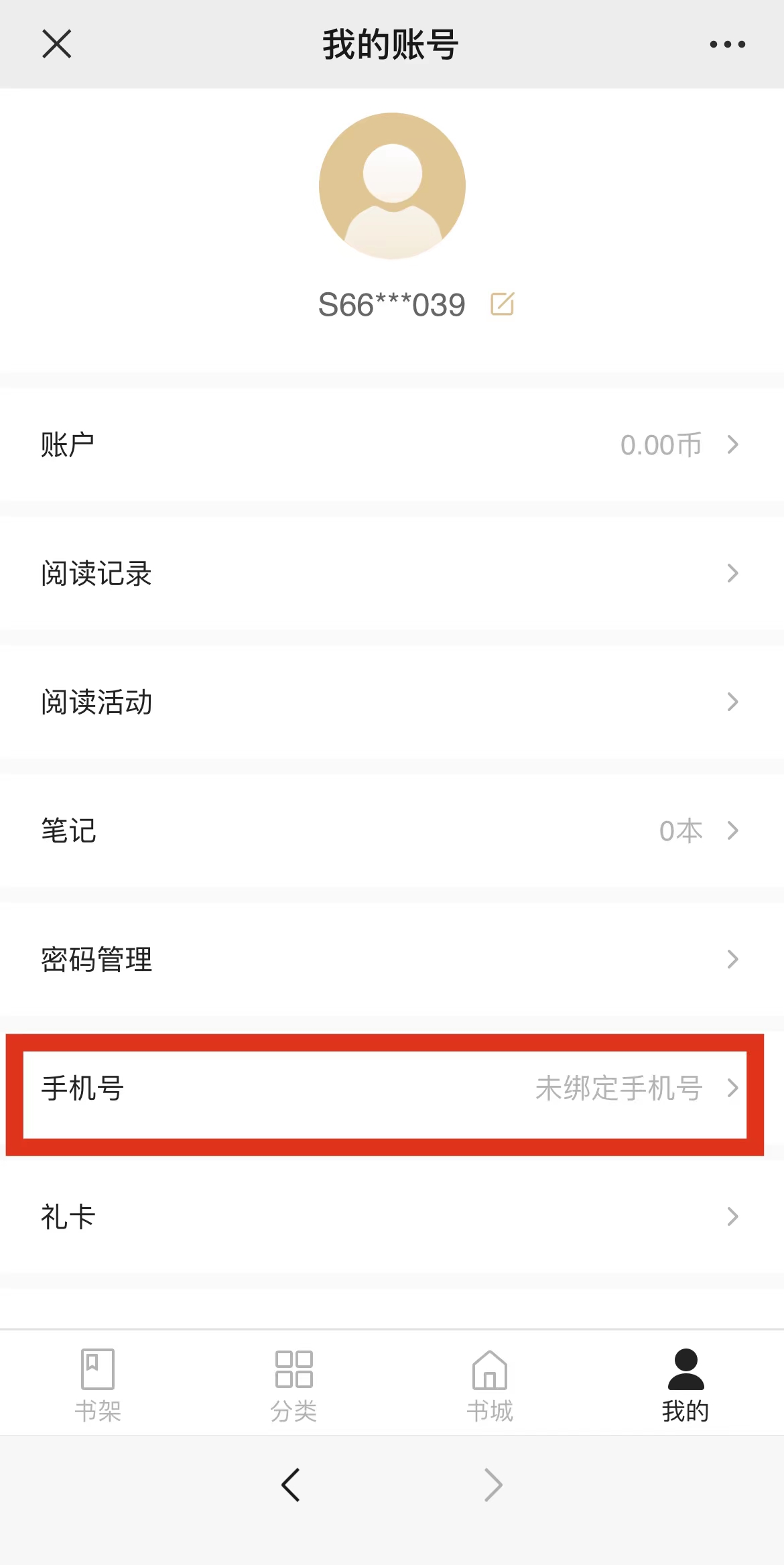Open 阅读活动 reading activities
Image resolution: width=784 pixels, height=1565 pixels.
point(392,702)
